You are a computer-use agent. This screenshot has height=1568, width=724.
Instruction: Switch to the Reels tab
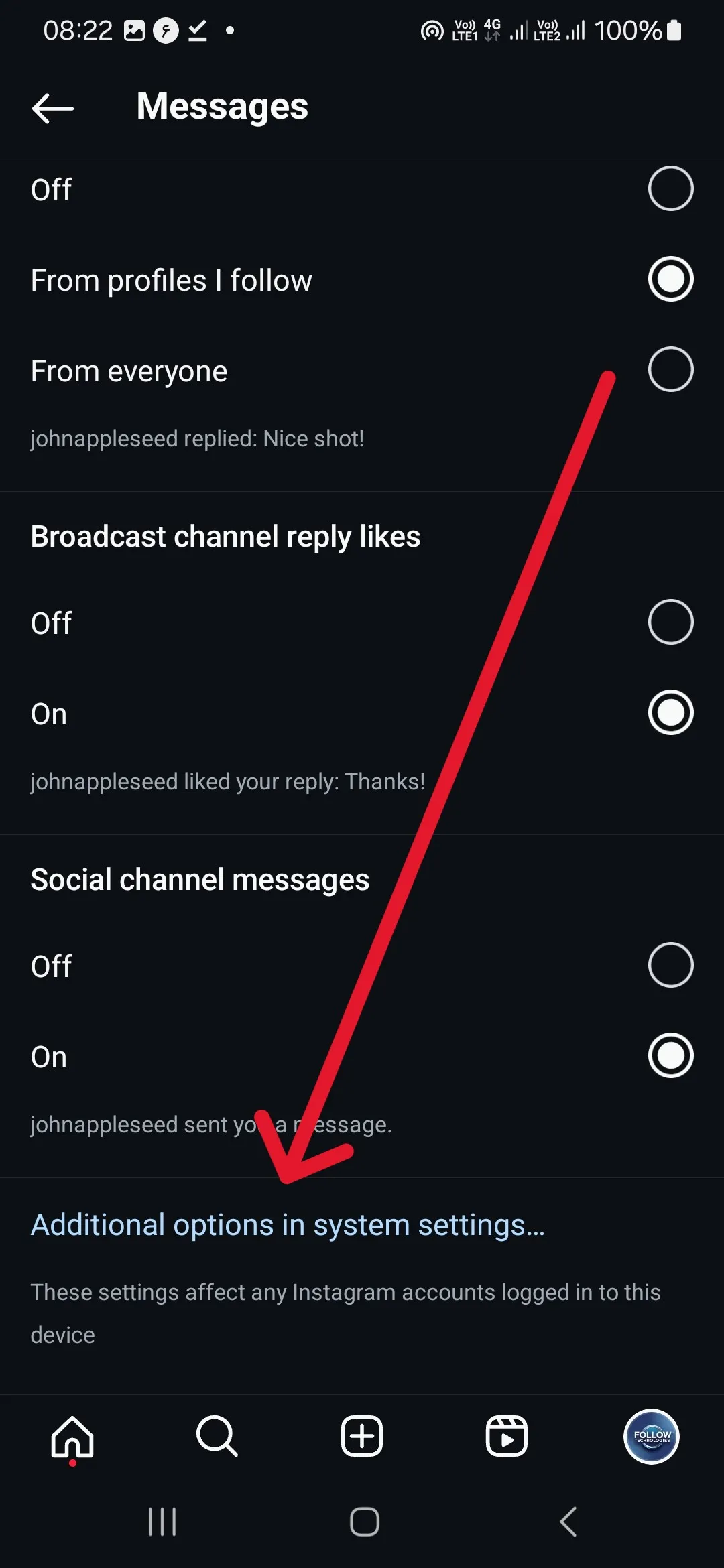507,1437
